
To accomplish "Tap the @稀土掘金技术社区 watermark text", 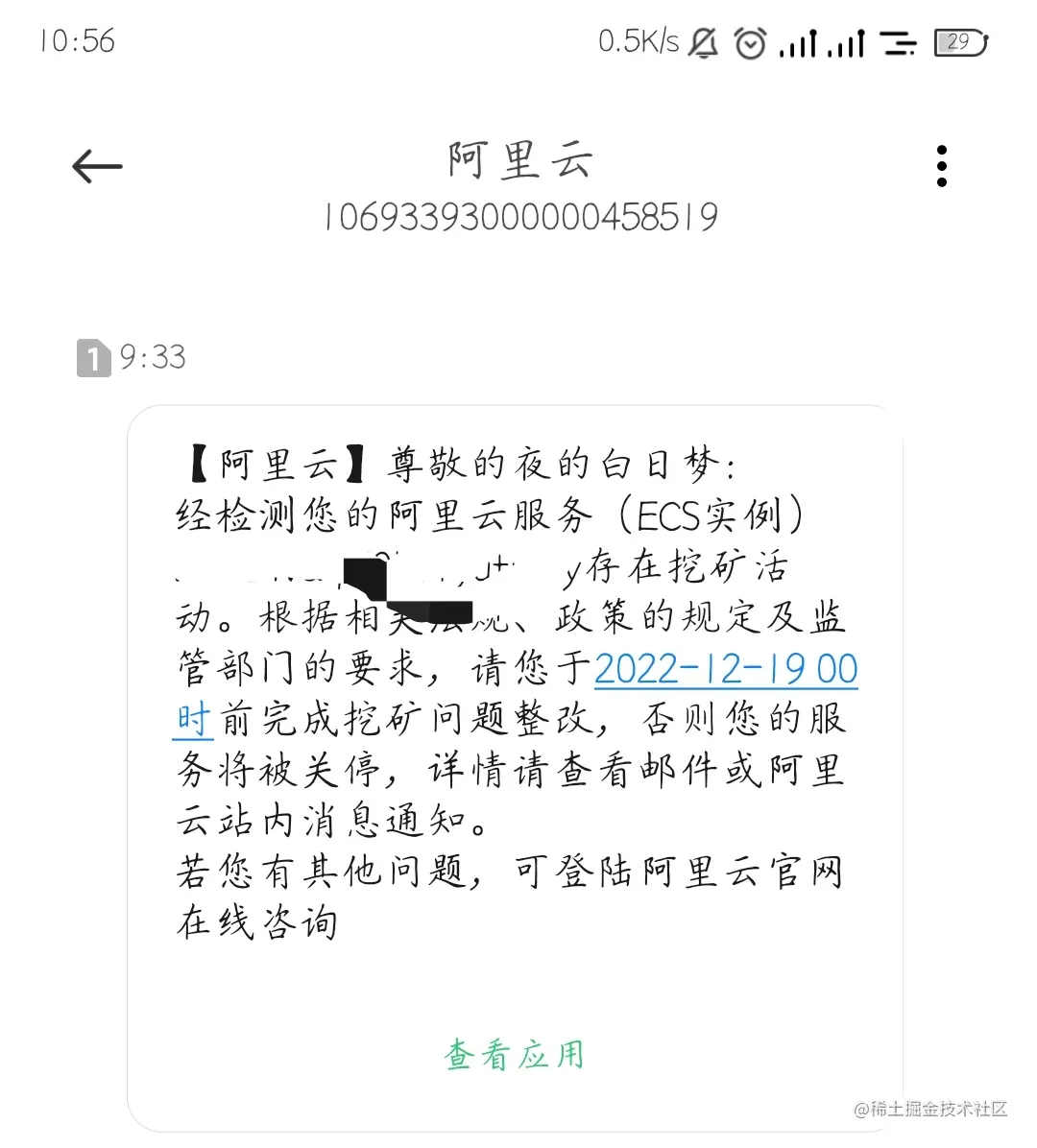I will click(929, 1109).
